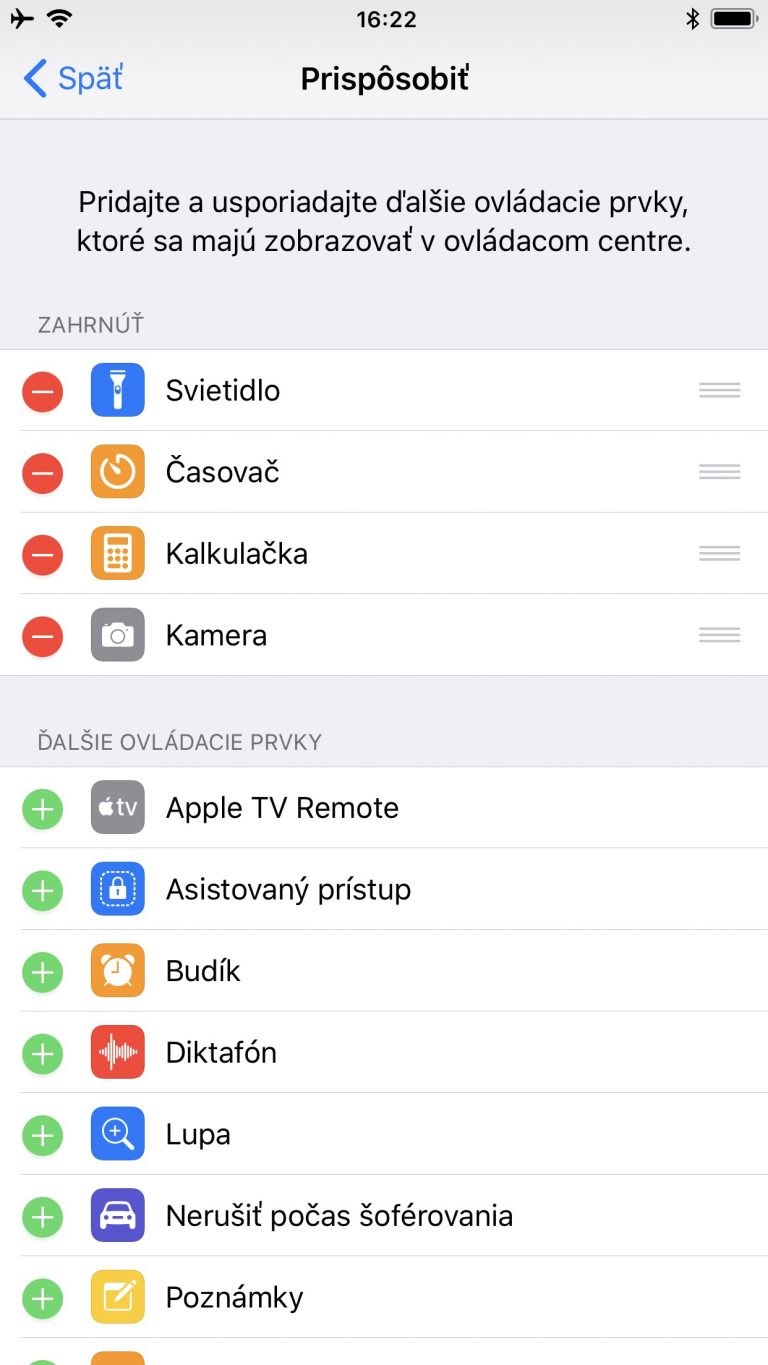Image resolution: width=768 pixels, height=1365 pixels.
Task: Add Poznámky to control center
Action: [42, 1298]
